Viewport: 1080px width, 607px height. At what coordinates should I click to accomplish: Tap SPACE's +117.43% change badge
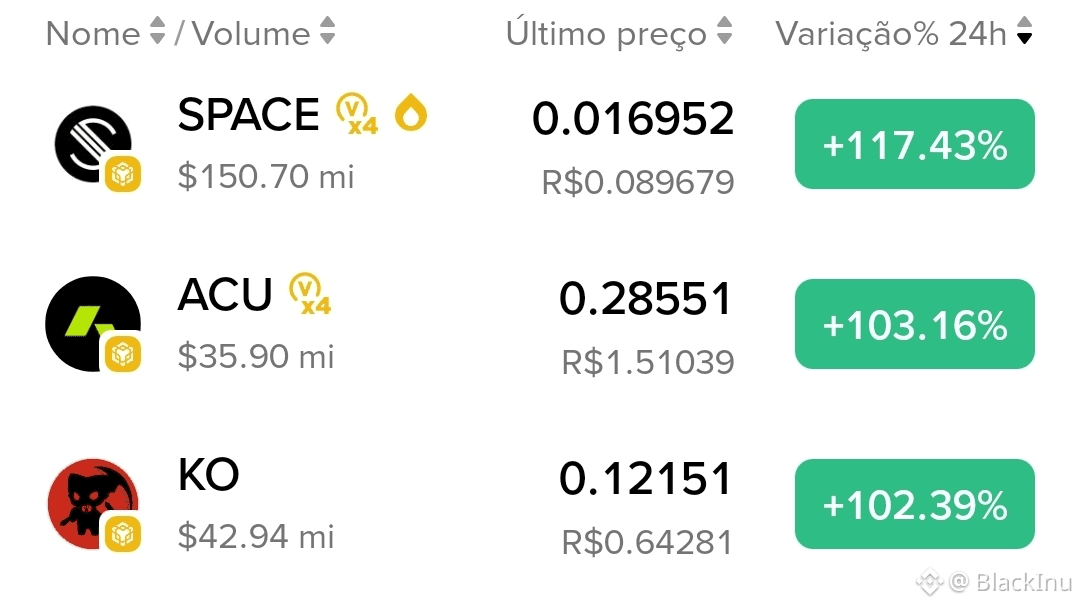point(914,145)
